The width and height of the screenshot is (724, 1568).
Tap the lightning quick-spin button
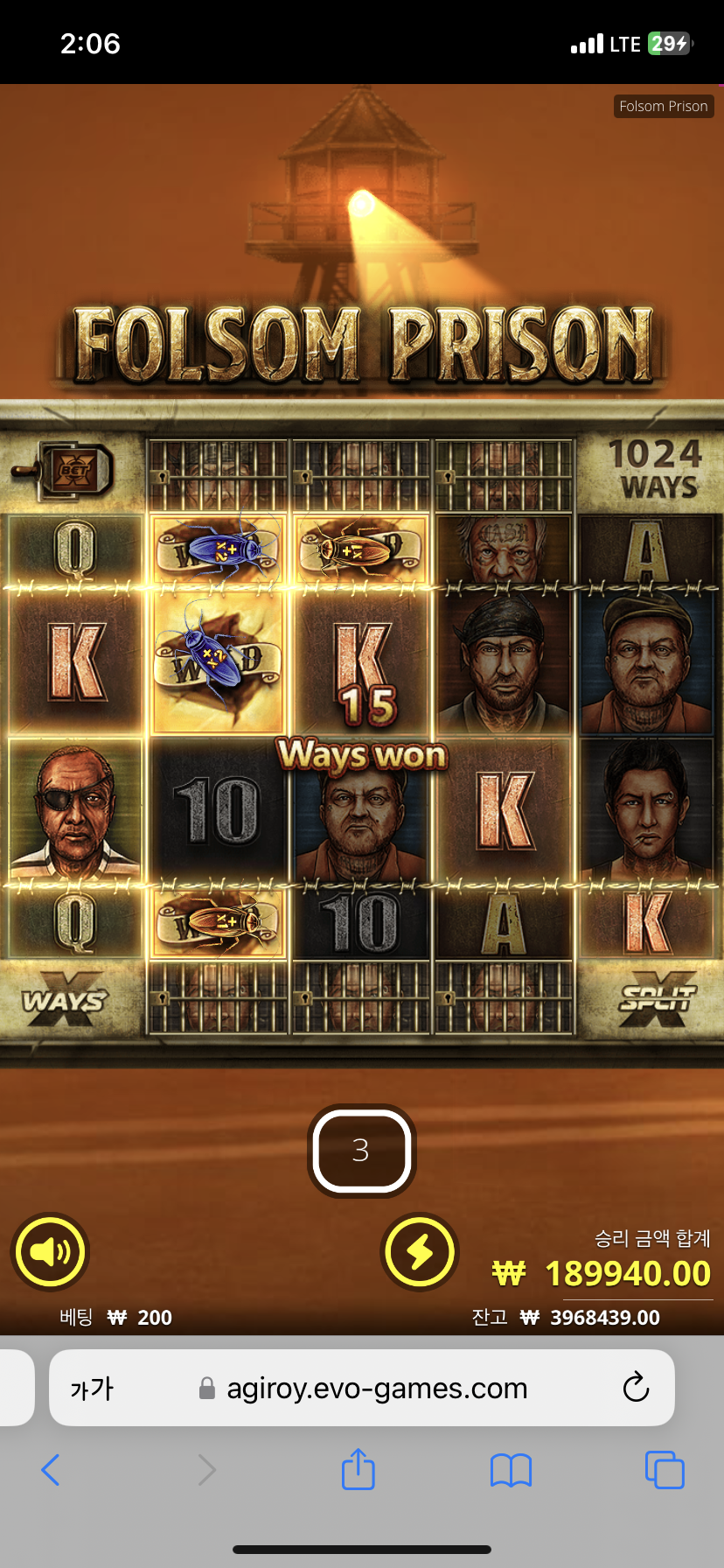420,1251
